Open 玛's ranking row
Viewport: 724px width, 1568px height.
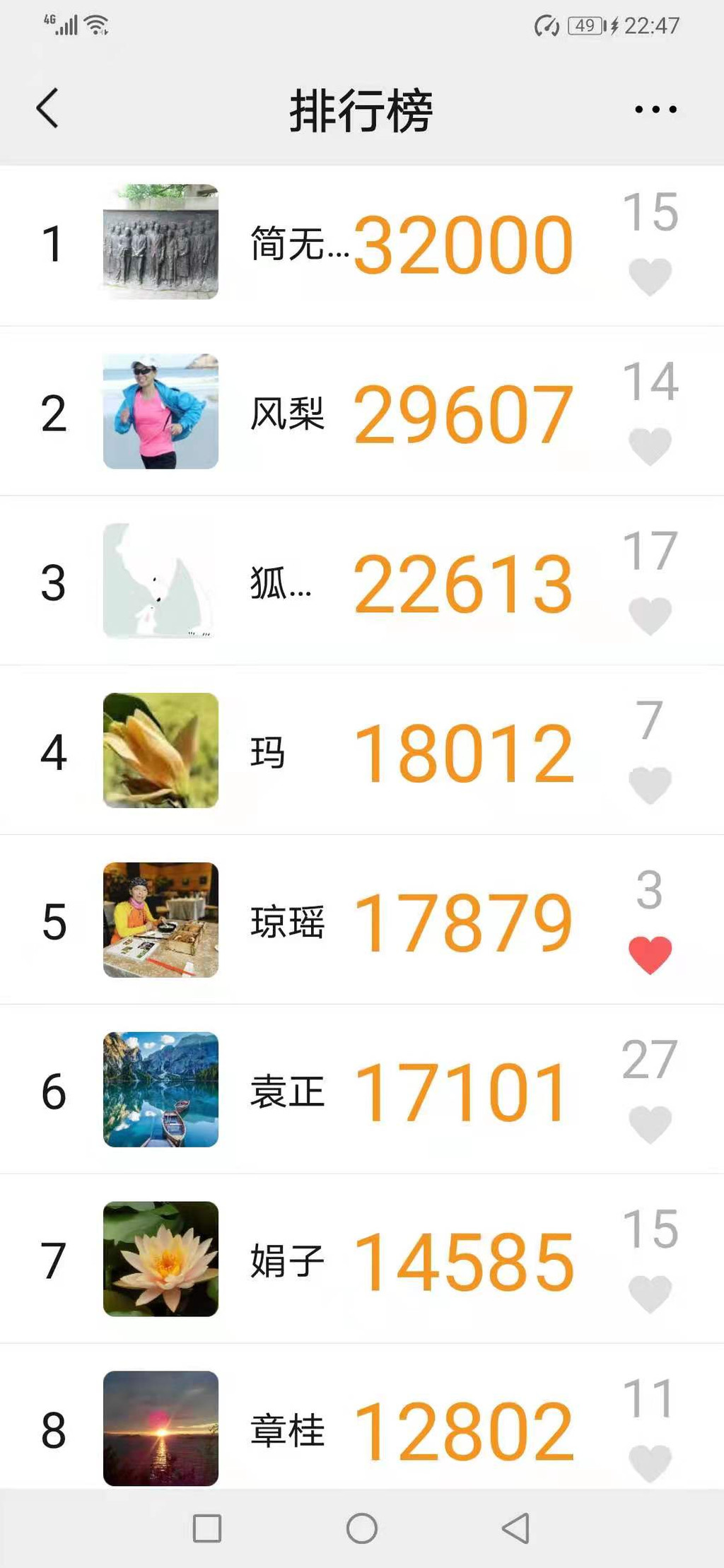pyautogui.click(x=354, y=753)
